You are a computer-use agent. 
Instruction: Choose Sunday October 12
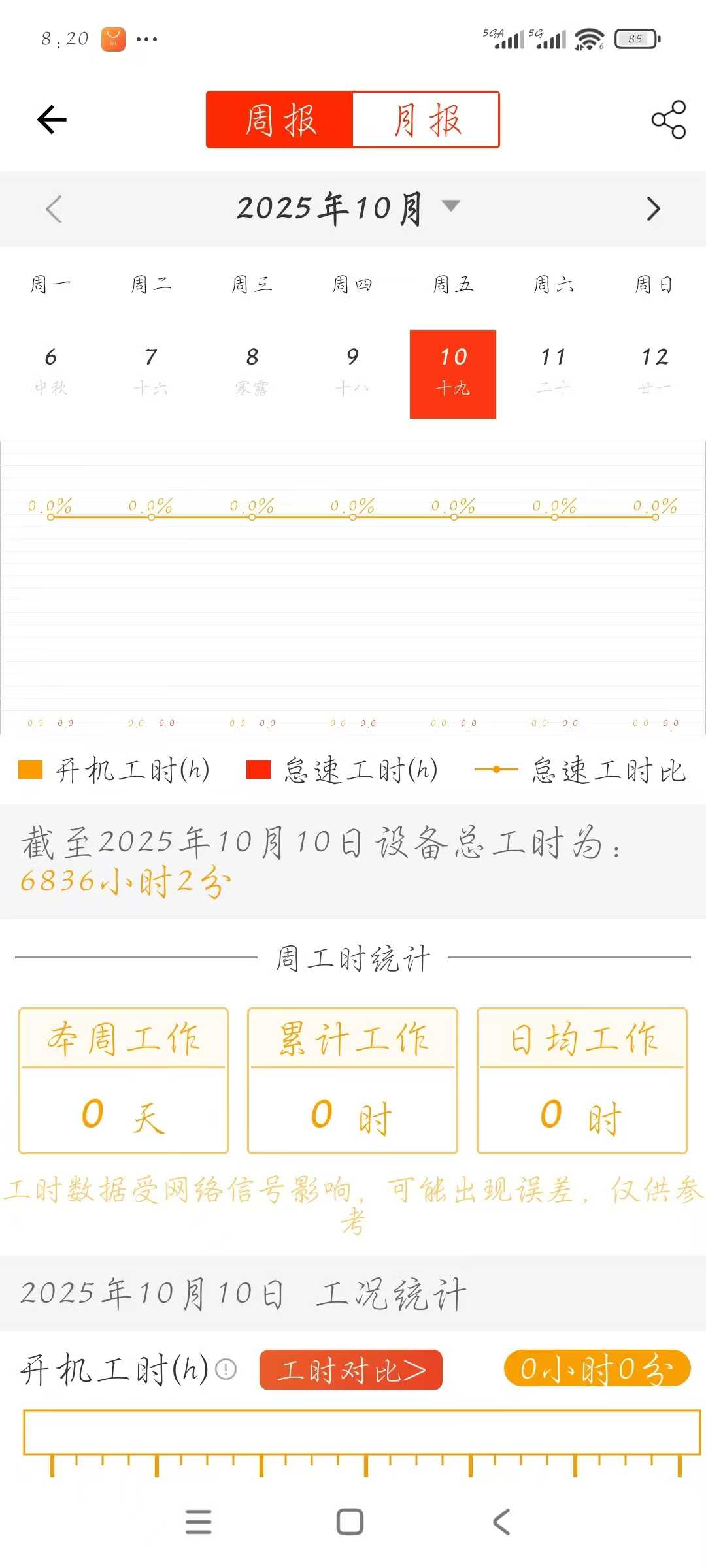[654, 371]
